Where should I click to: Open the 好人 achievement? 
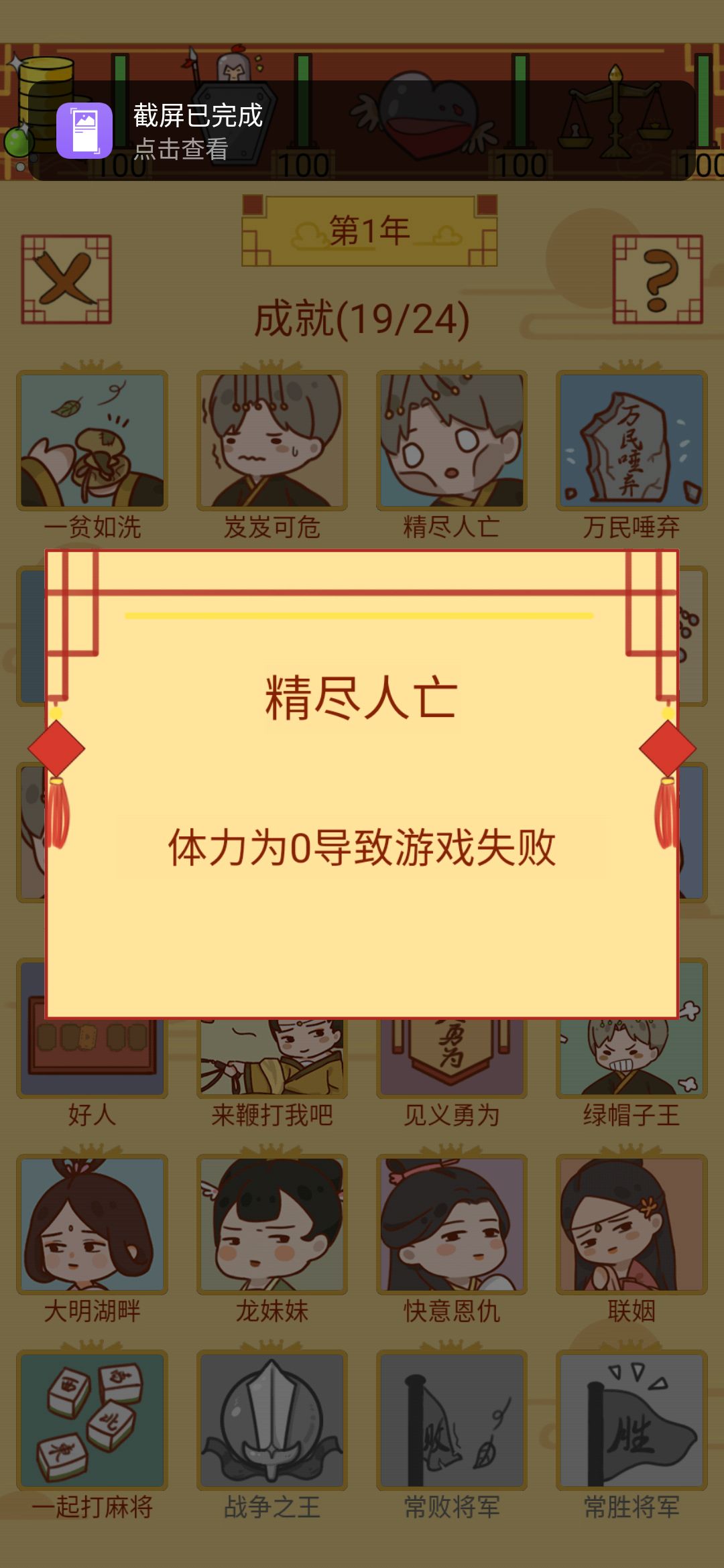tap(93, 1059)
